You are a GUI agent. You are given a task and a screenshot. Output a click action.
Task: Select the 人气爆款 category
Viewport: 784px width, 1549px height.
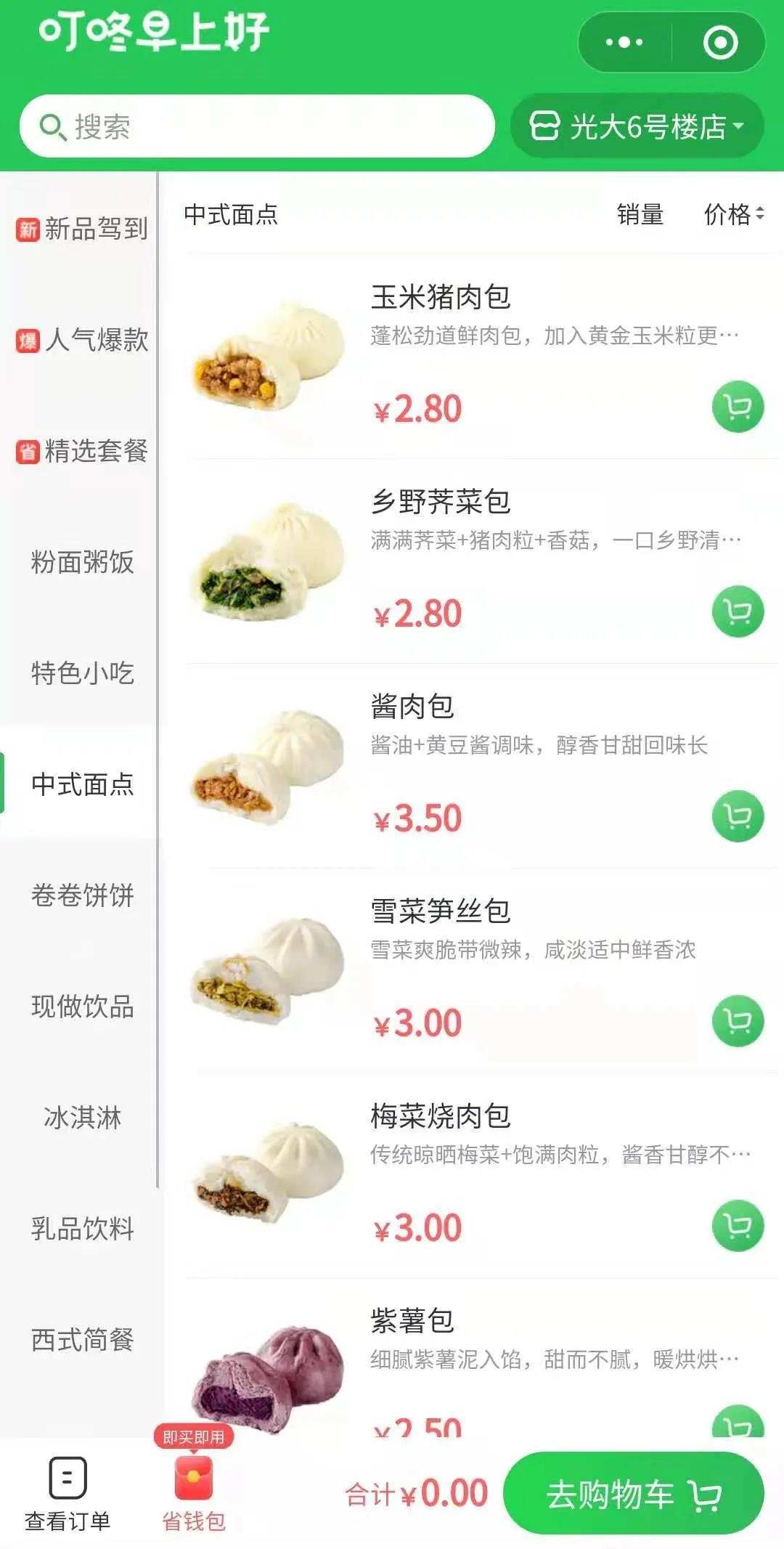pos(81,340)
